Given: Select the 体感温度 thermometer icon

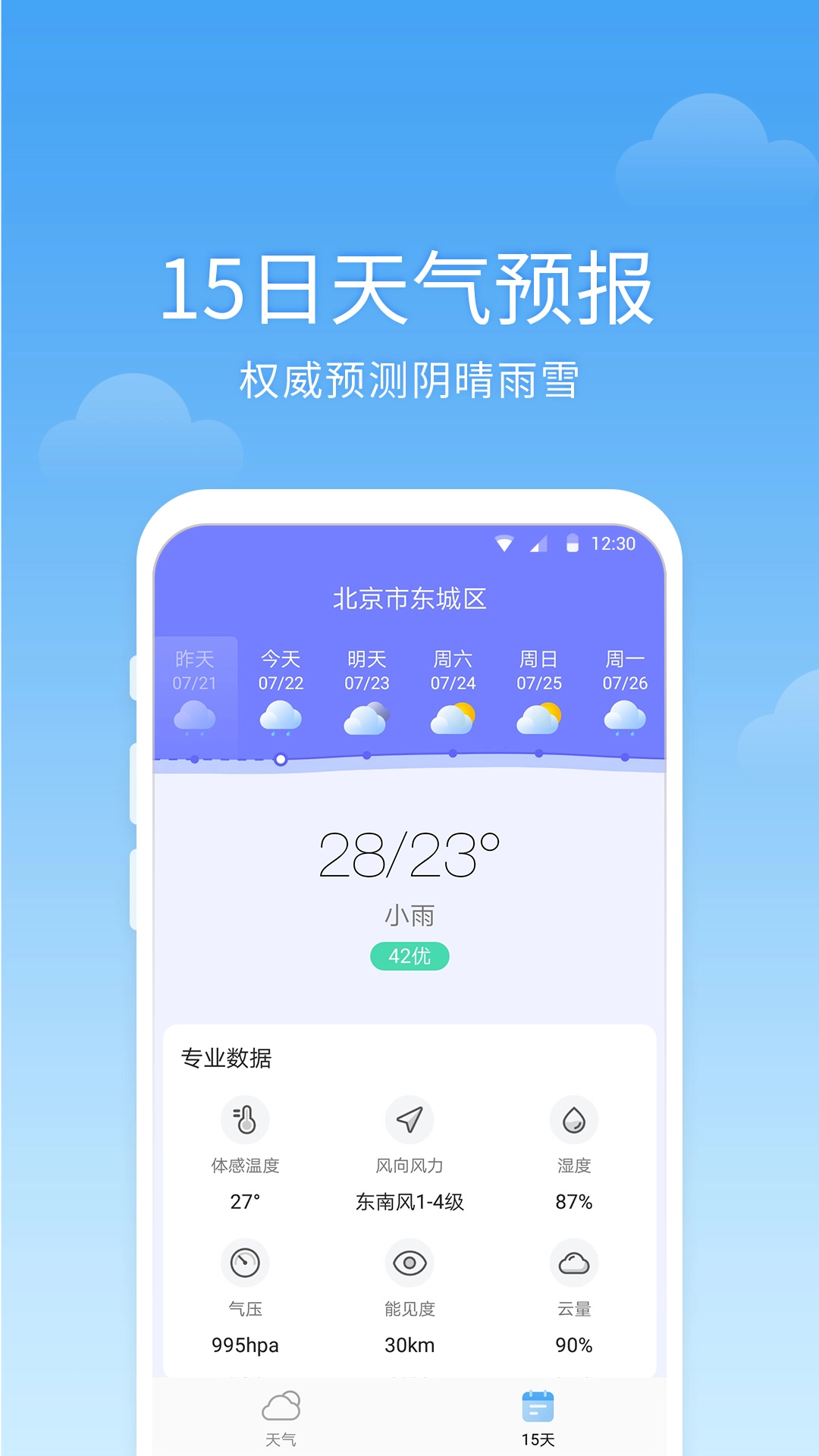Looking at the screenshot, I should coord(246,1120).
